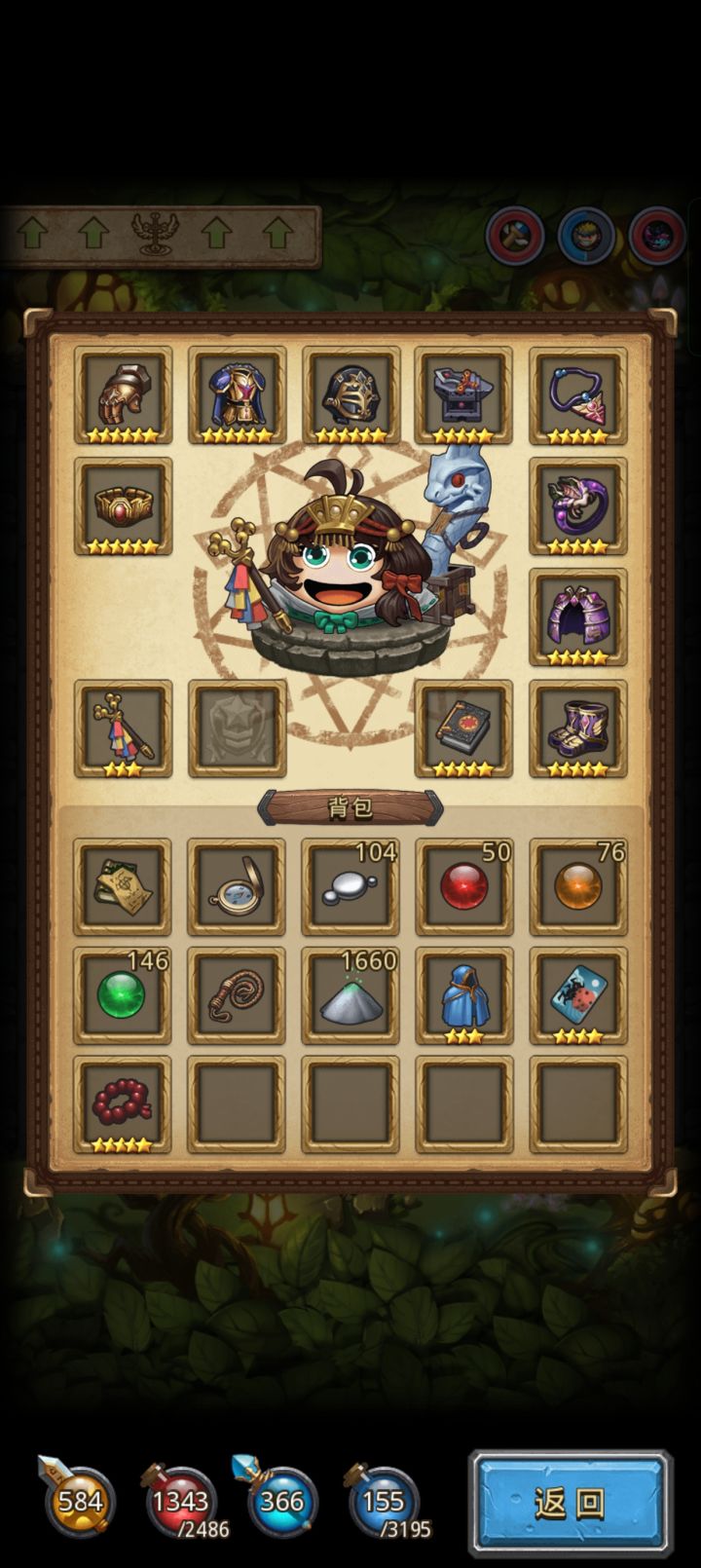
Task: Inspect the golden helmet equipment
Action: pyautogui.click(x=350, y=394)
